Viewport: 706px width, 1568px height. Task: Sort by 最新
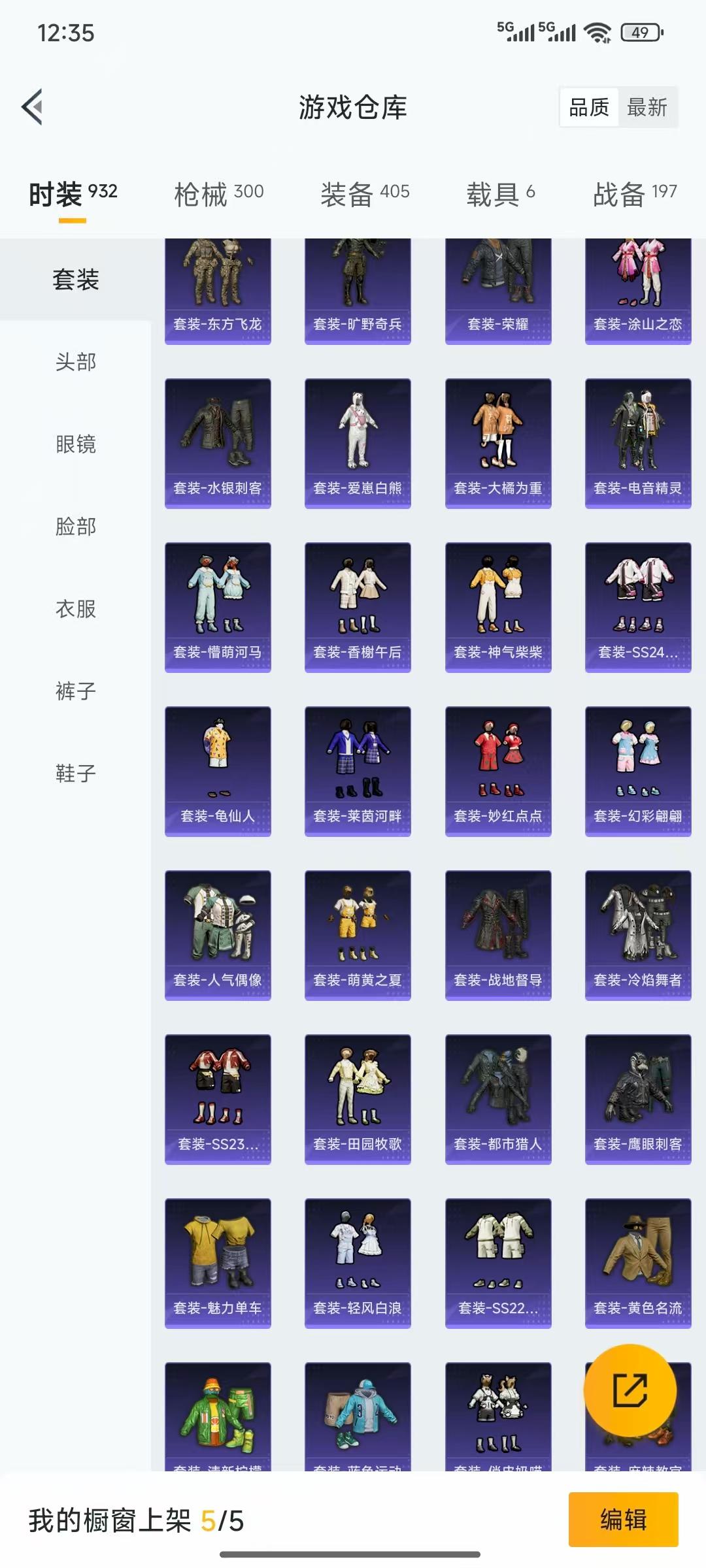point(647,107)
